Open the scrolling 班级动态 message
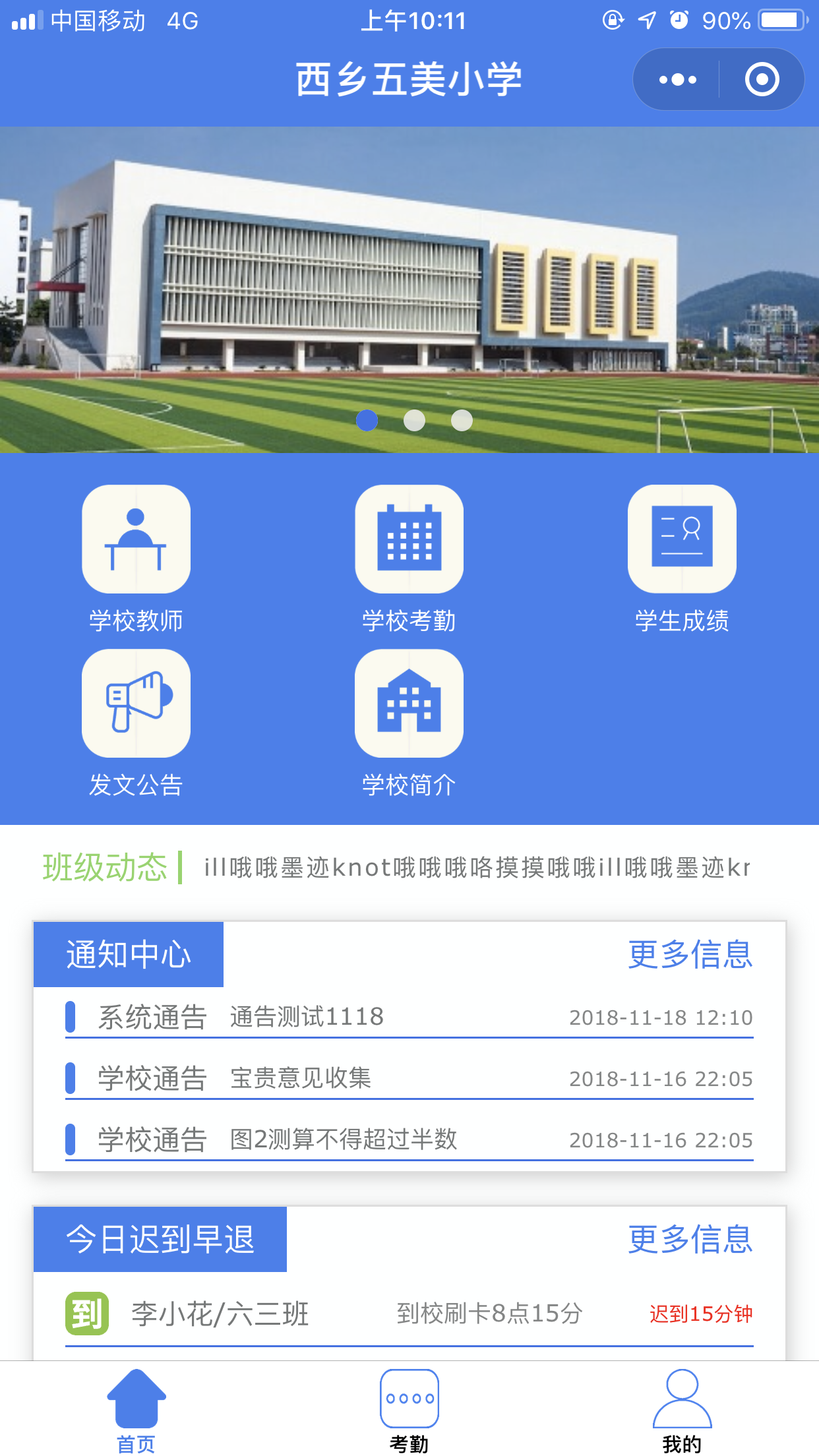 [477, 868]
